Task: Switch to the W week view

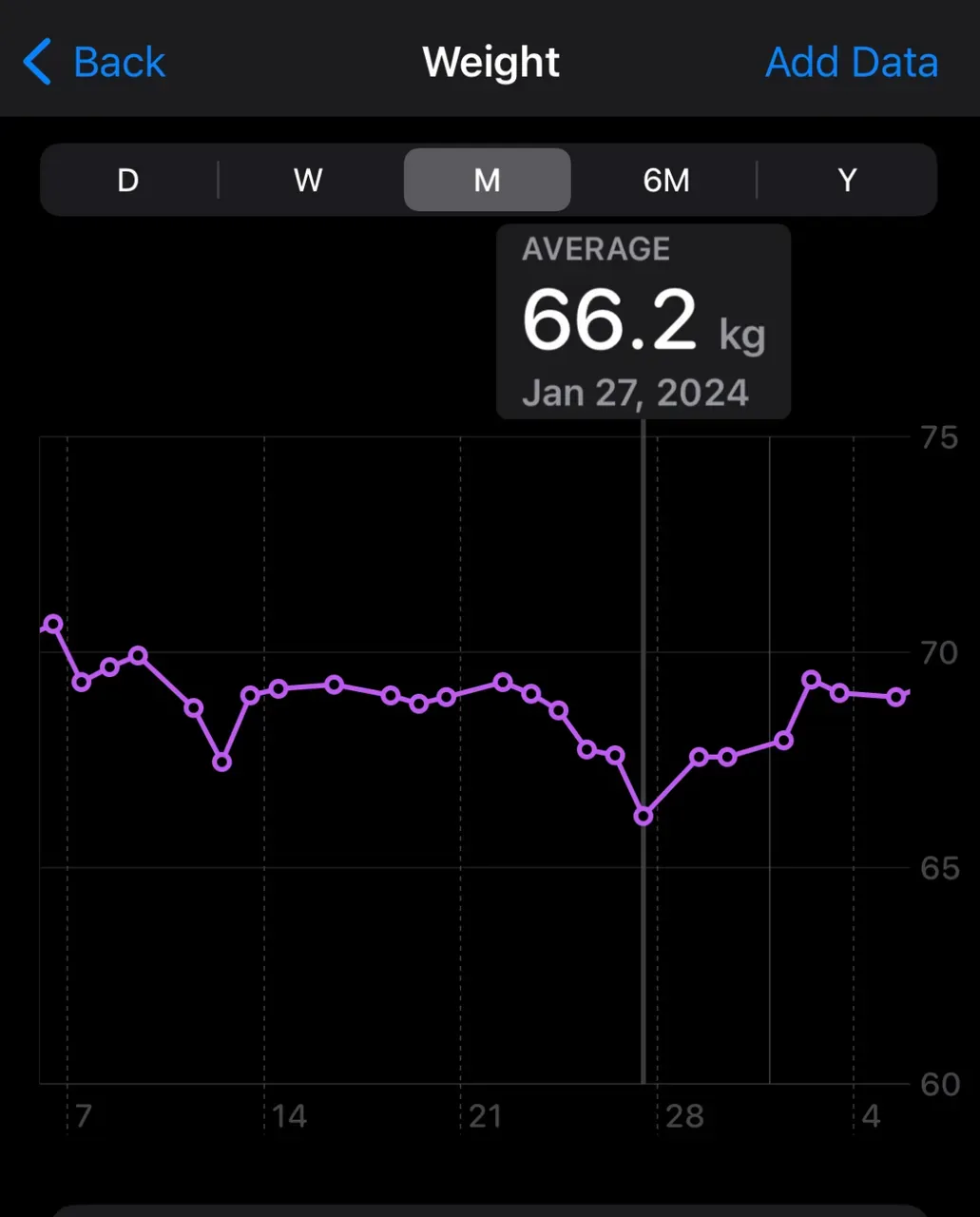Action: coord(308,180)
